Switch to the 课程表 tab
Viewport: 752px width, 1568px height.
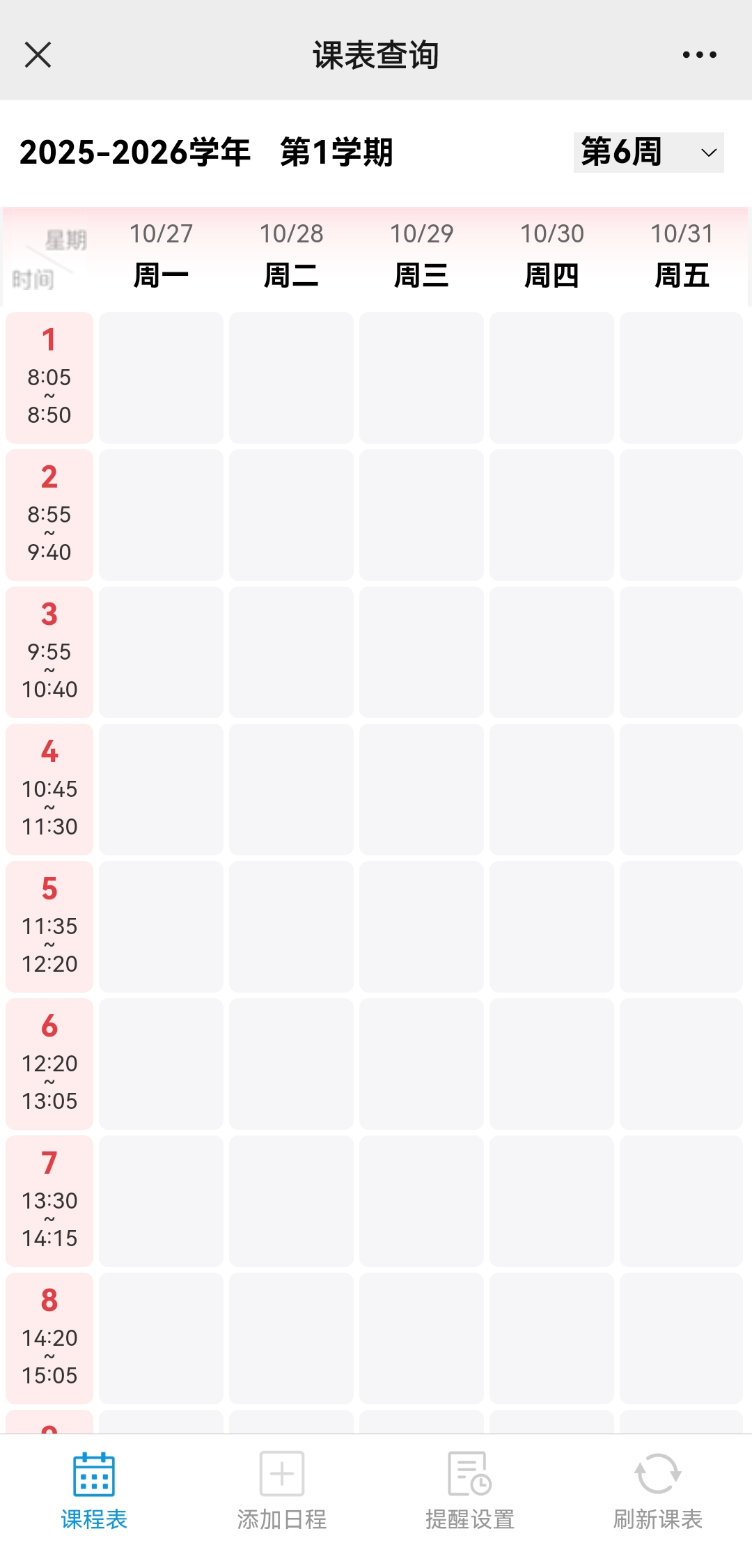click(94, 1491)
